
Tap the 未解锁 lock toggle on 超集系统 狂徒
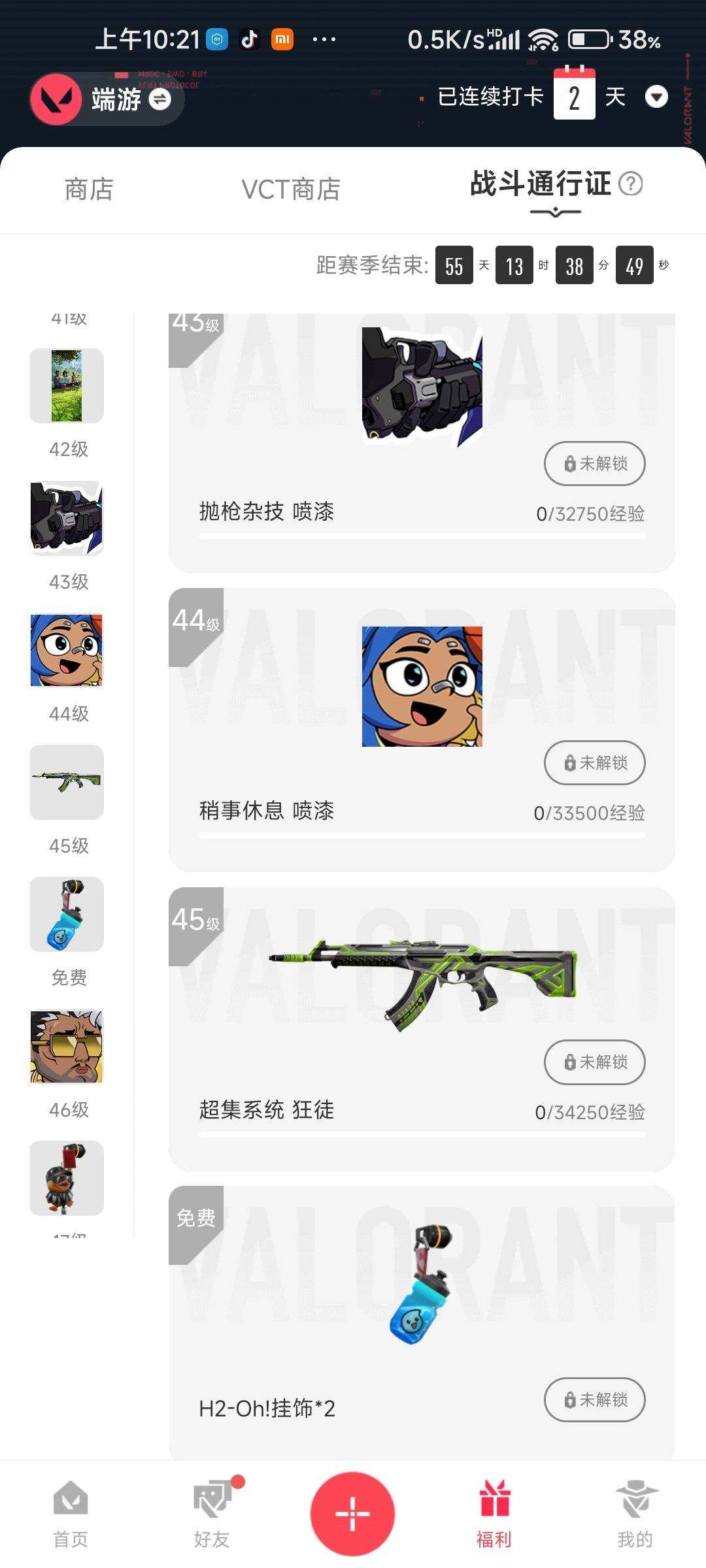tap(594, 1062)
